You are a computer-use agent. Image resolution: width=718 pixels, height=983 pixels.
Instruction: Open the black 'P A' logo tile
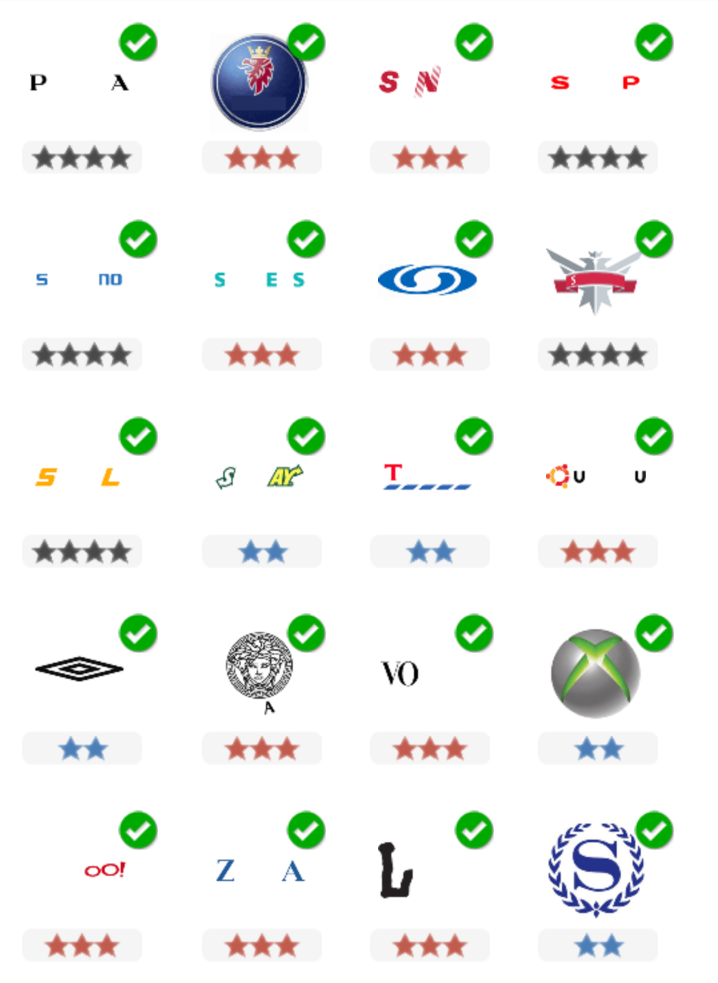pos(80,83)
